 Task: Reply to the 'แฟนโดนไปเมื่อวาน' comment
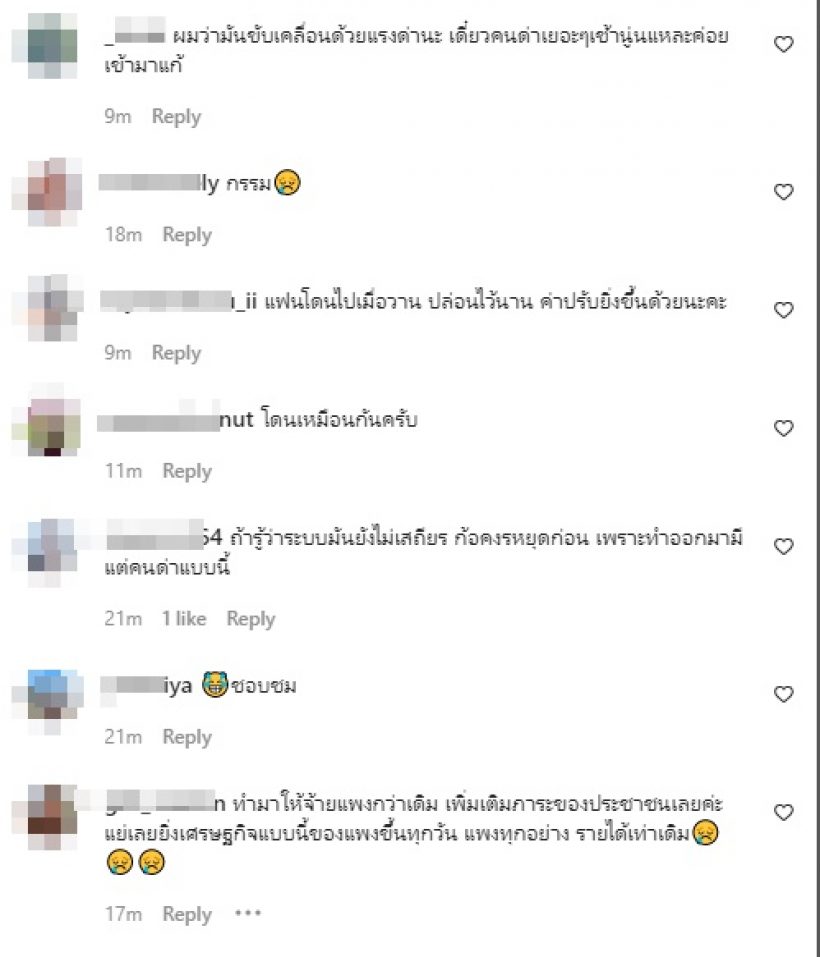(x=176, y=353)
